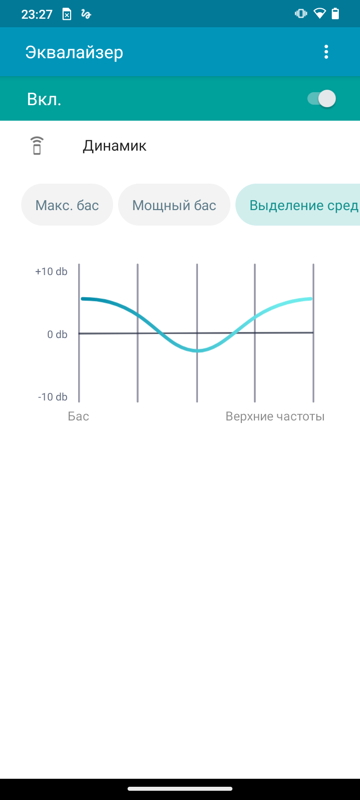The height and width of the screenshot is (800, 360).
Task: Choose the Мощный бас preset
Action: tap(174, 205)
